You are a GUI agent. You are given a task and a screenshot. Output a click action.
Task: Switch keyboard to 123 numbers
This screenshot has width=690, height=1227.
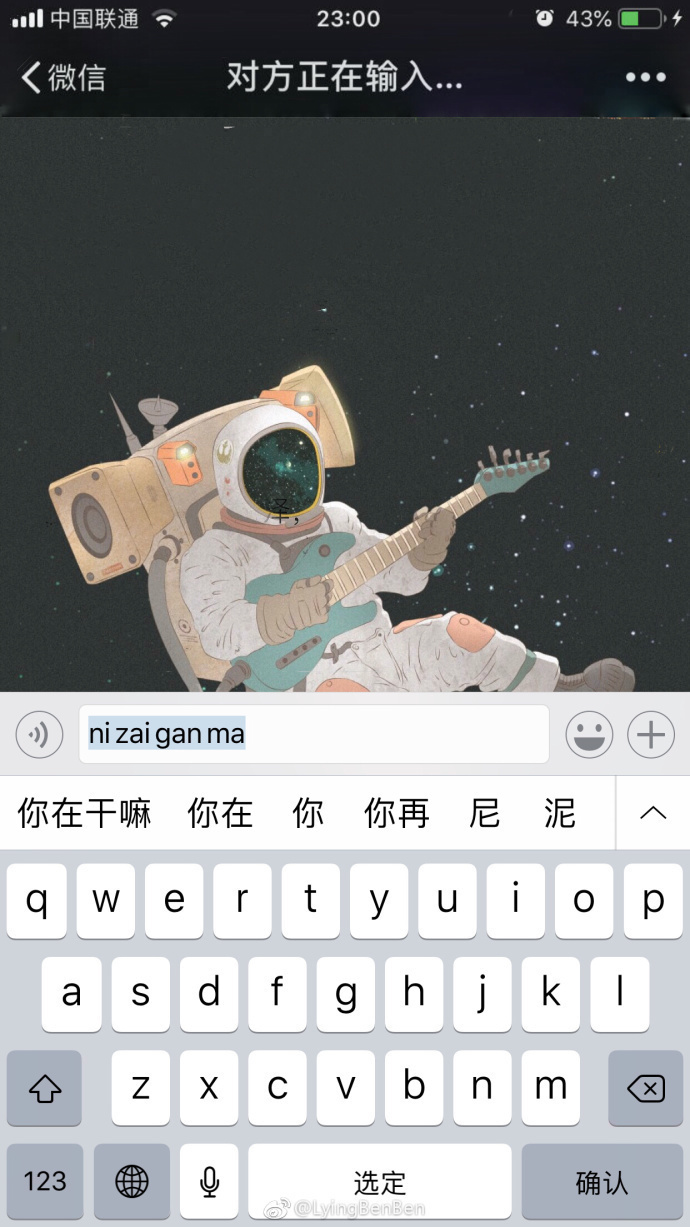44,1181
